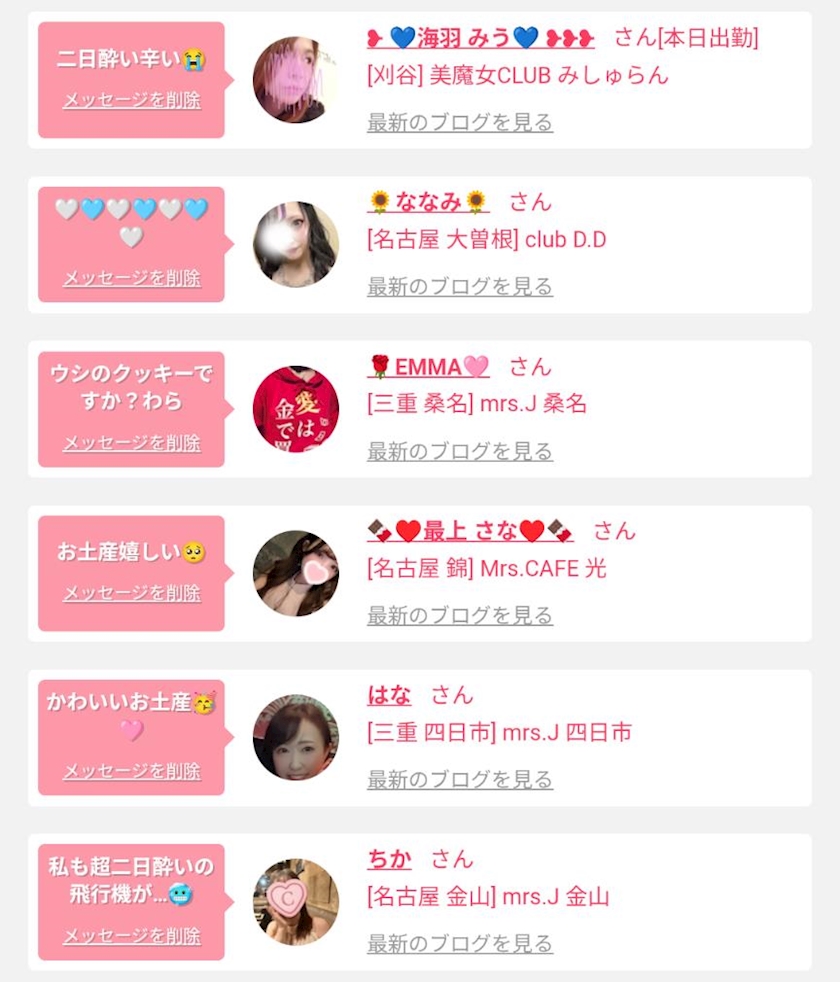Open はな's profile name link

point(389,695)
